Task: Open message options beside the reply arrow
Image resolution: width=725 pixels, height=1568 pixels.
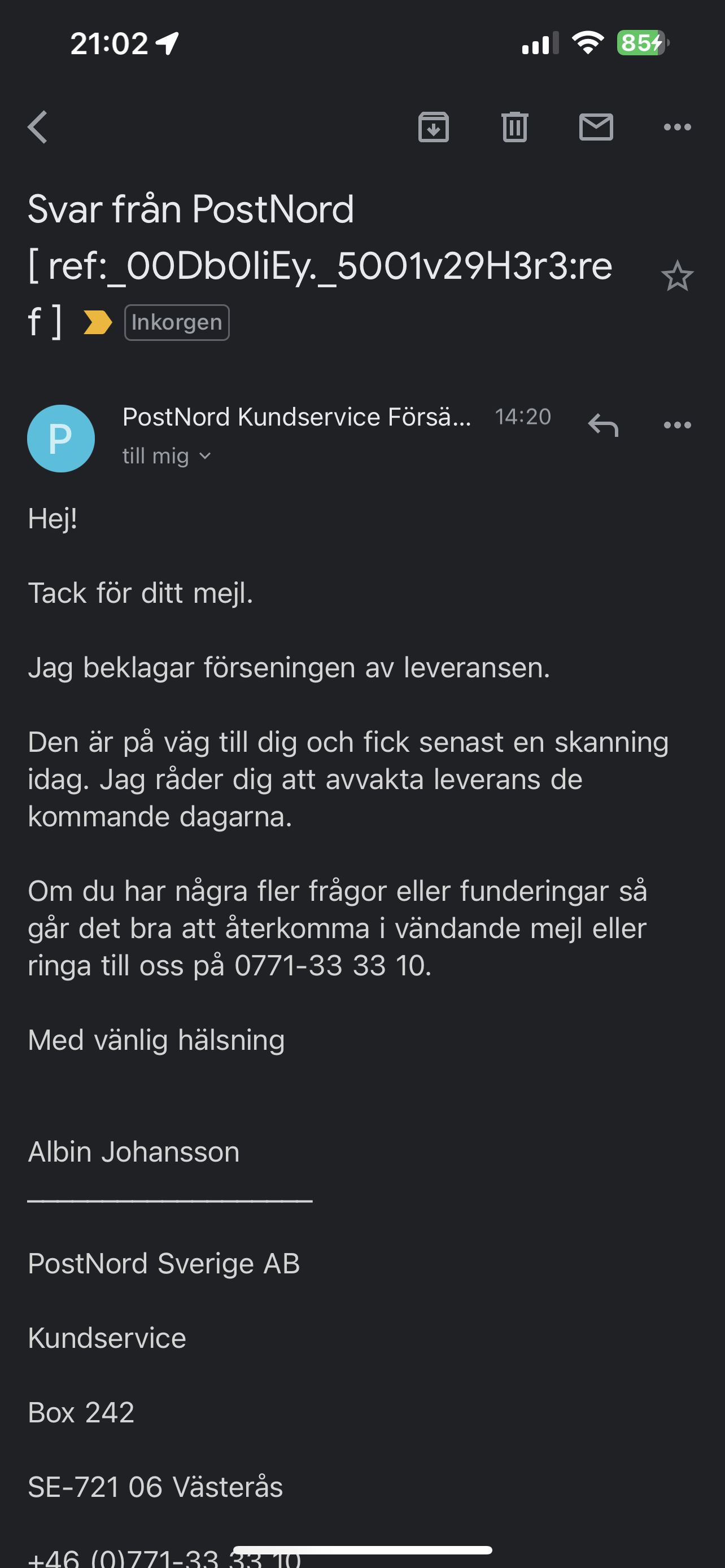Action: pos(678,425)
